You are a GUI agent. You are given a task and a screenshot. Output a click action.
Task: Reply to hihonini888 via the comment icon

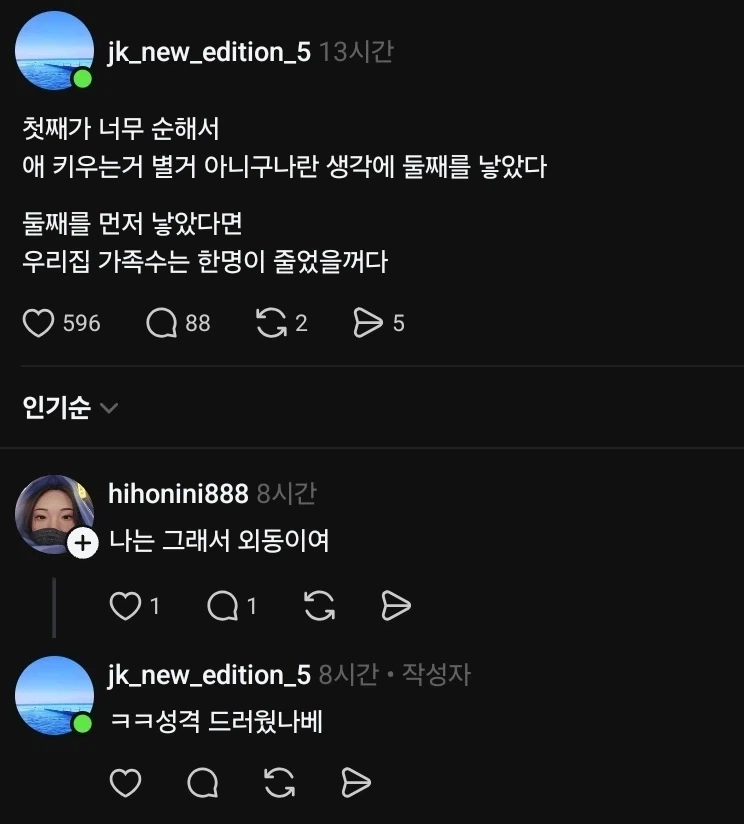[x=221, y=606]
